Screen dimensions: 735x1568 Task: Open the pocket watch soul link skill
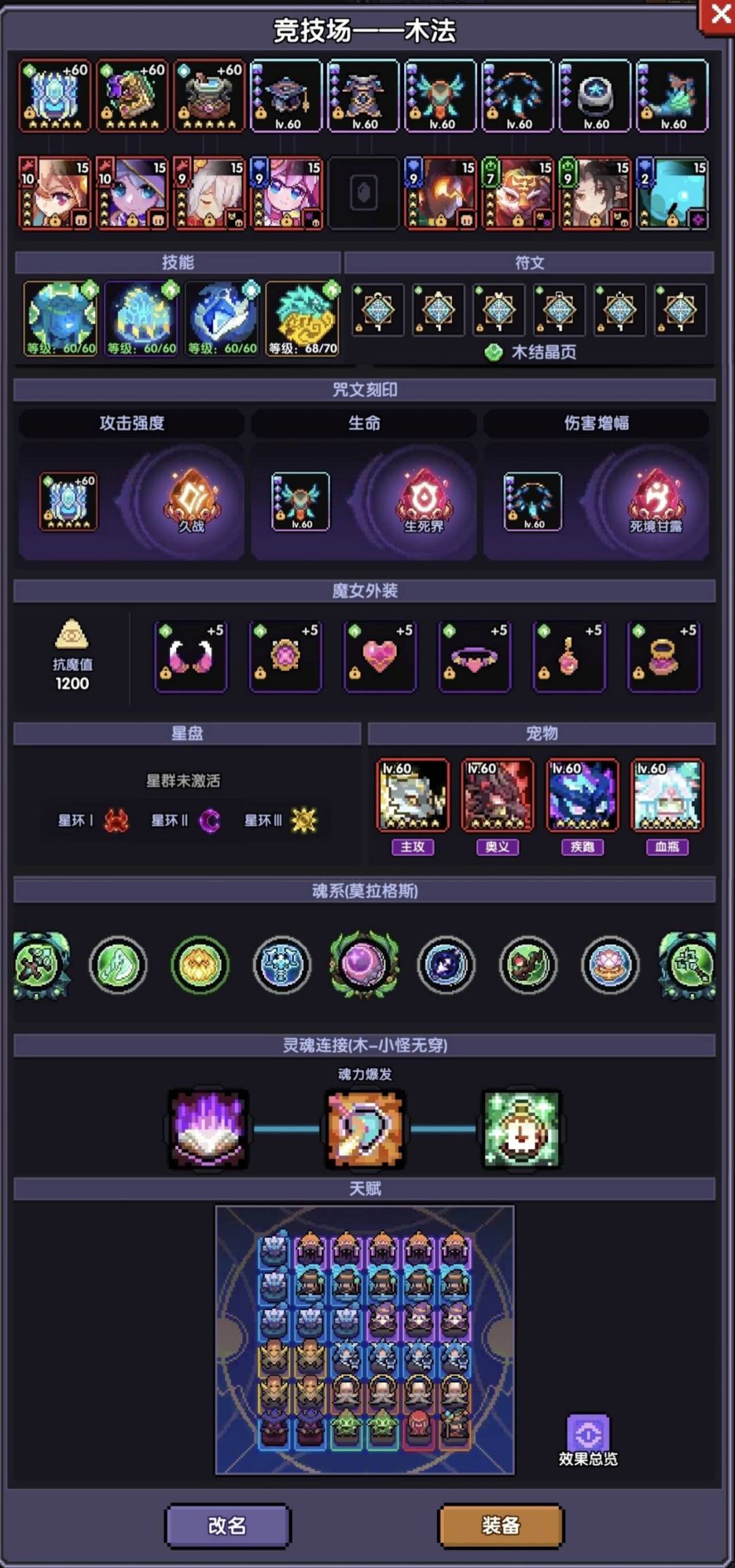pyautogui.click(x=521, y=1129)
